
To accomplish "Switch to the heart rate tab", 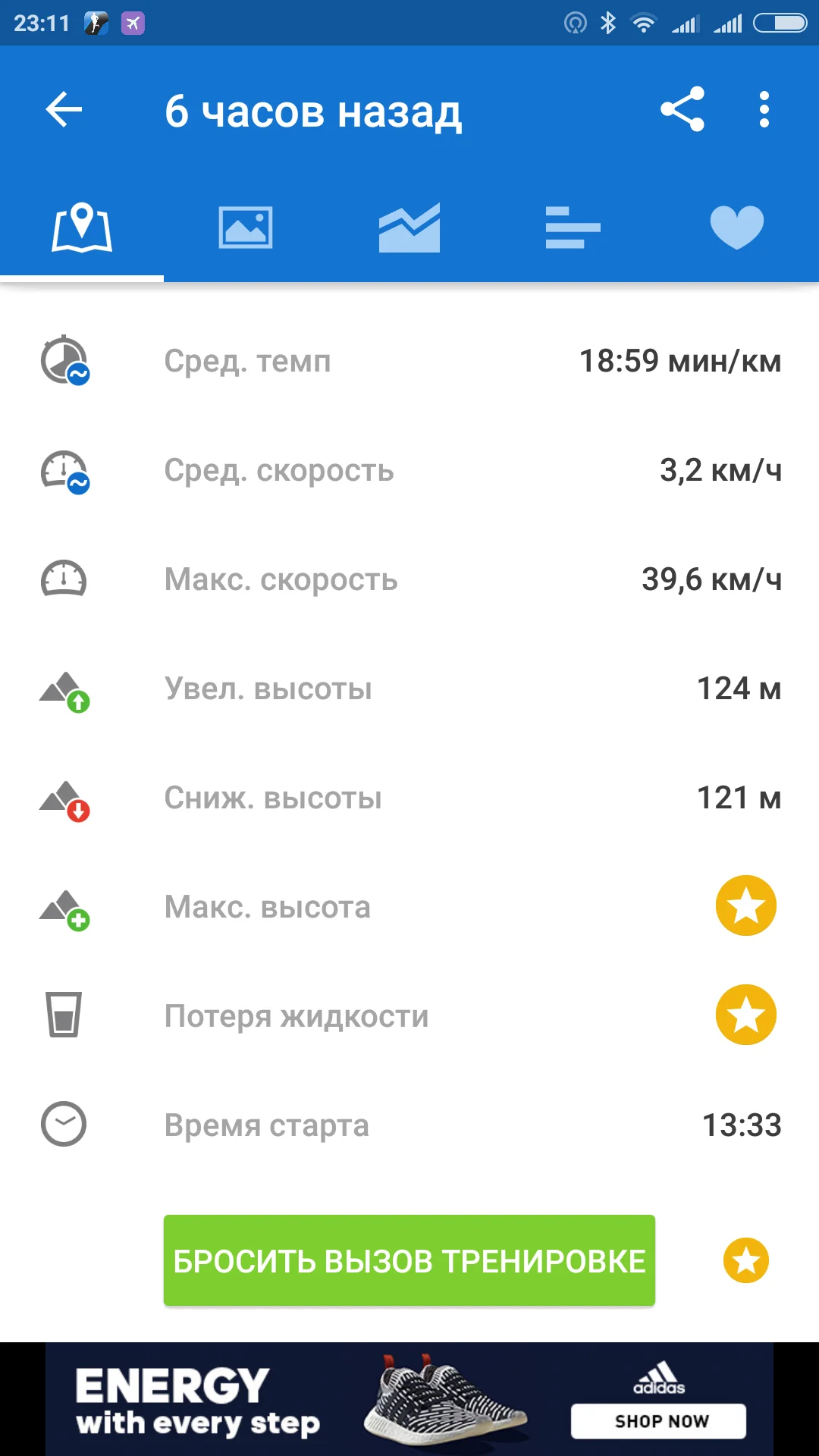I will (736, 227).
